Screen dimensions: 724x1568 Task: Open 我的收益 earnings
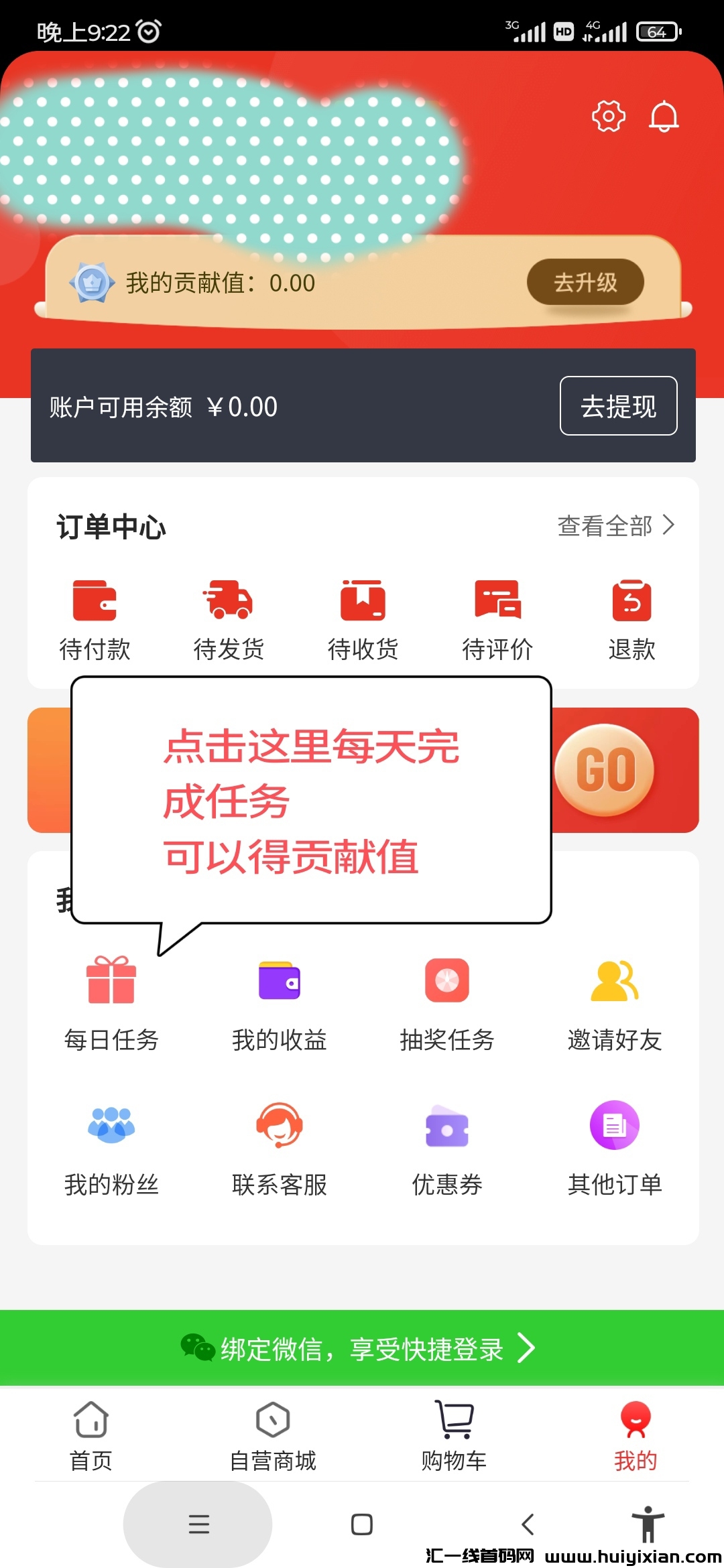click(x=279, y=1003)
